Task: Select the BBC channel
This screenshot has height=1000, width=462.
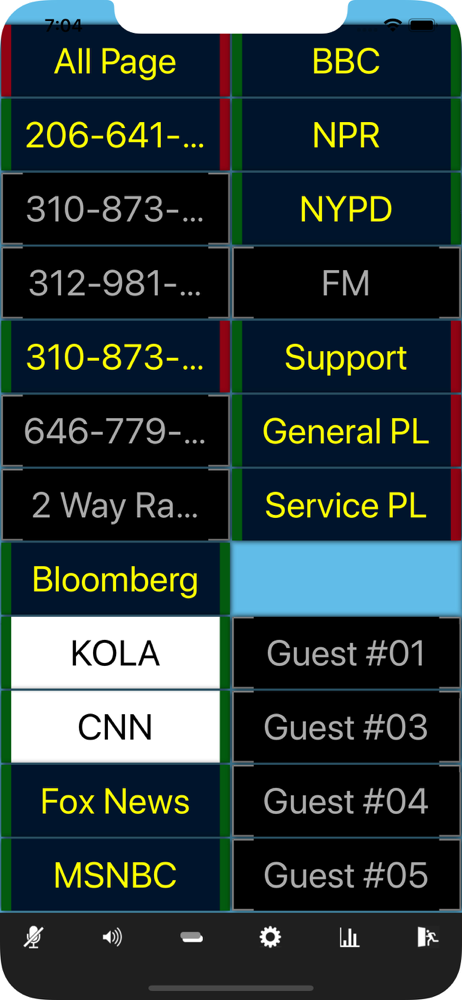Action: point(346,61)
